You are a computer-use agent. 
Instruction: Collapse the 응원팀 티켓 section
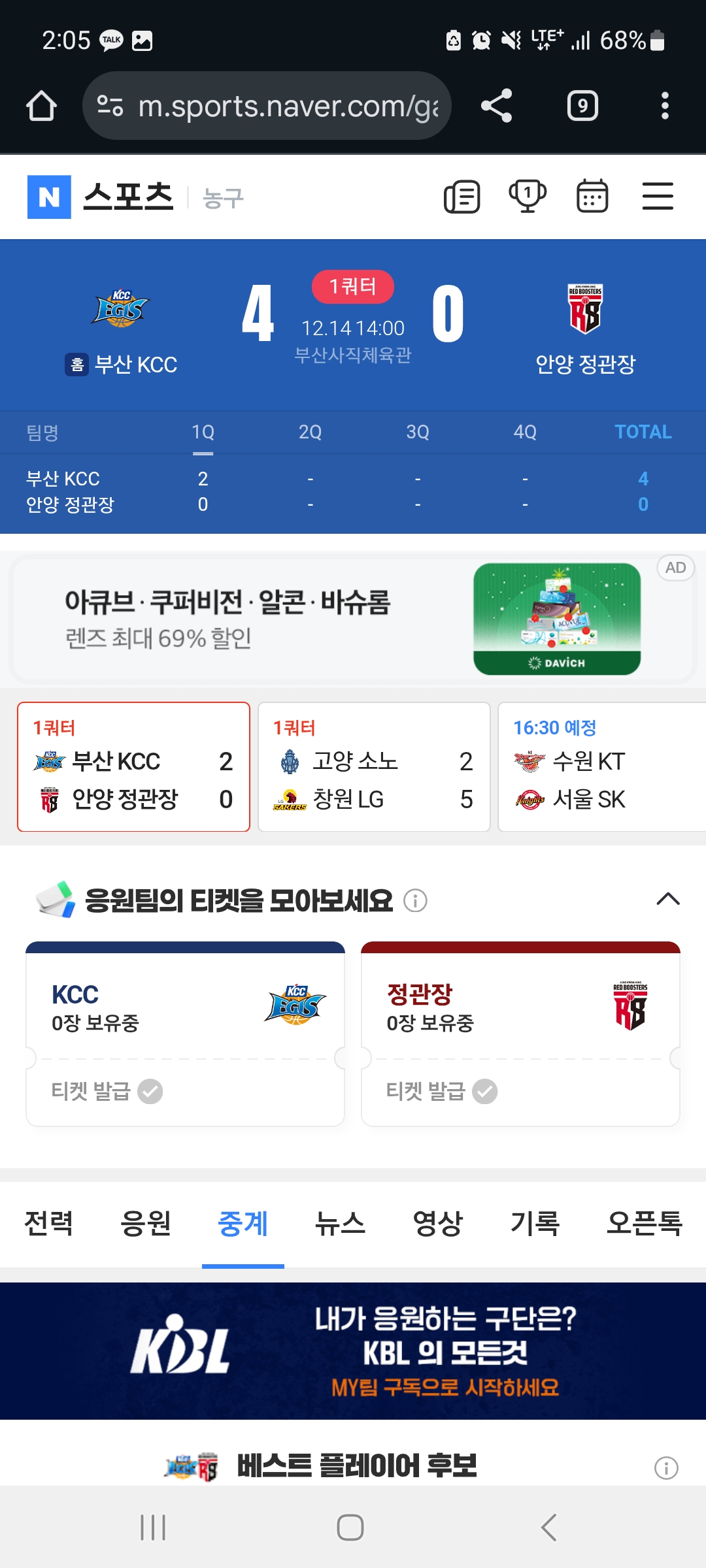(x=667, y=900)
